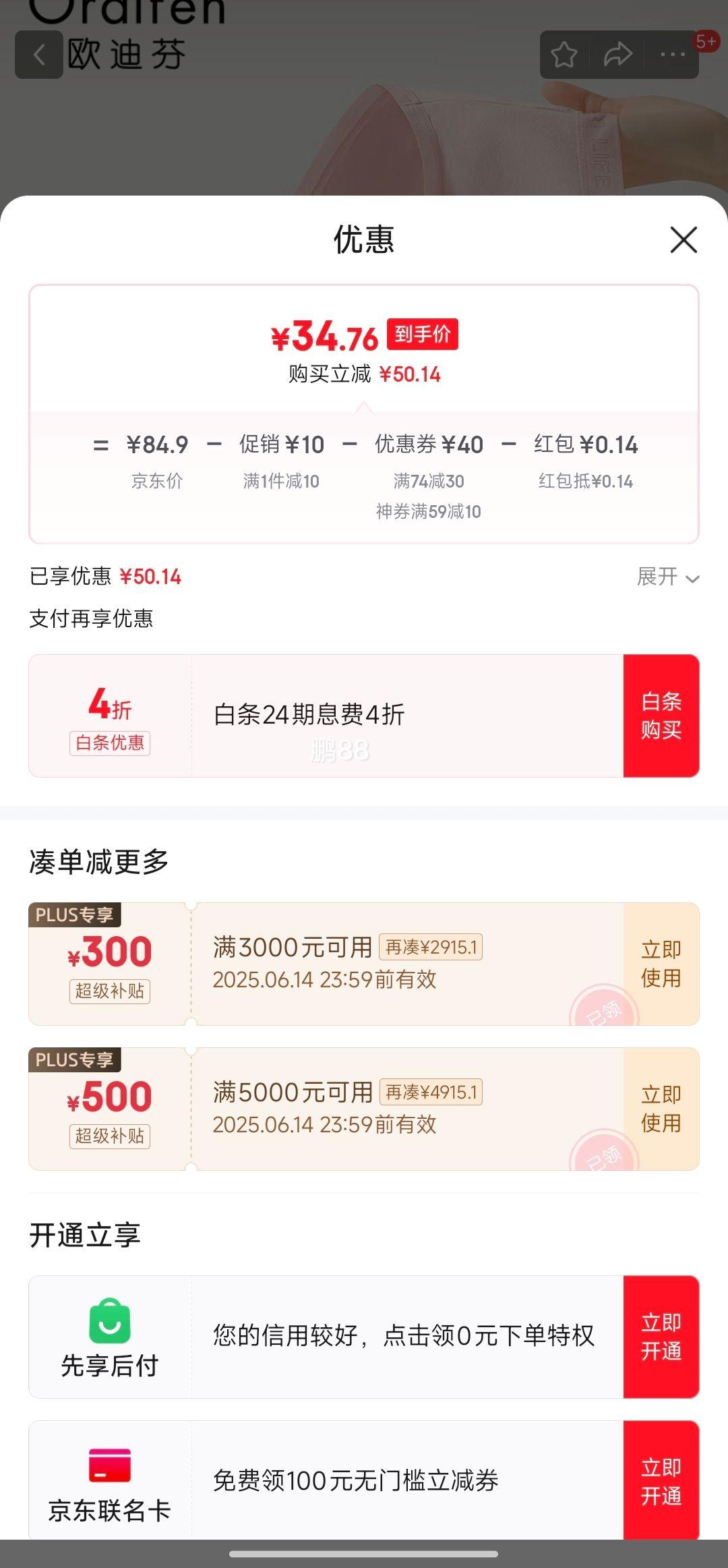Go back using the top-left arrow
This screenshot has height=1568, width=728.
pyautogui.click(x=39, y=55)
